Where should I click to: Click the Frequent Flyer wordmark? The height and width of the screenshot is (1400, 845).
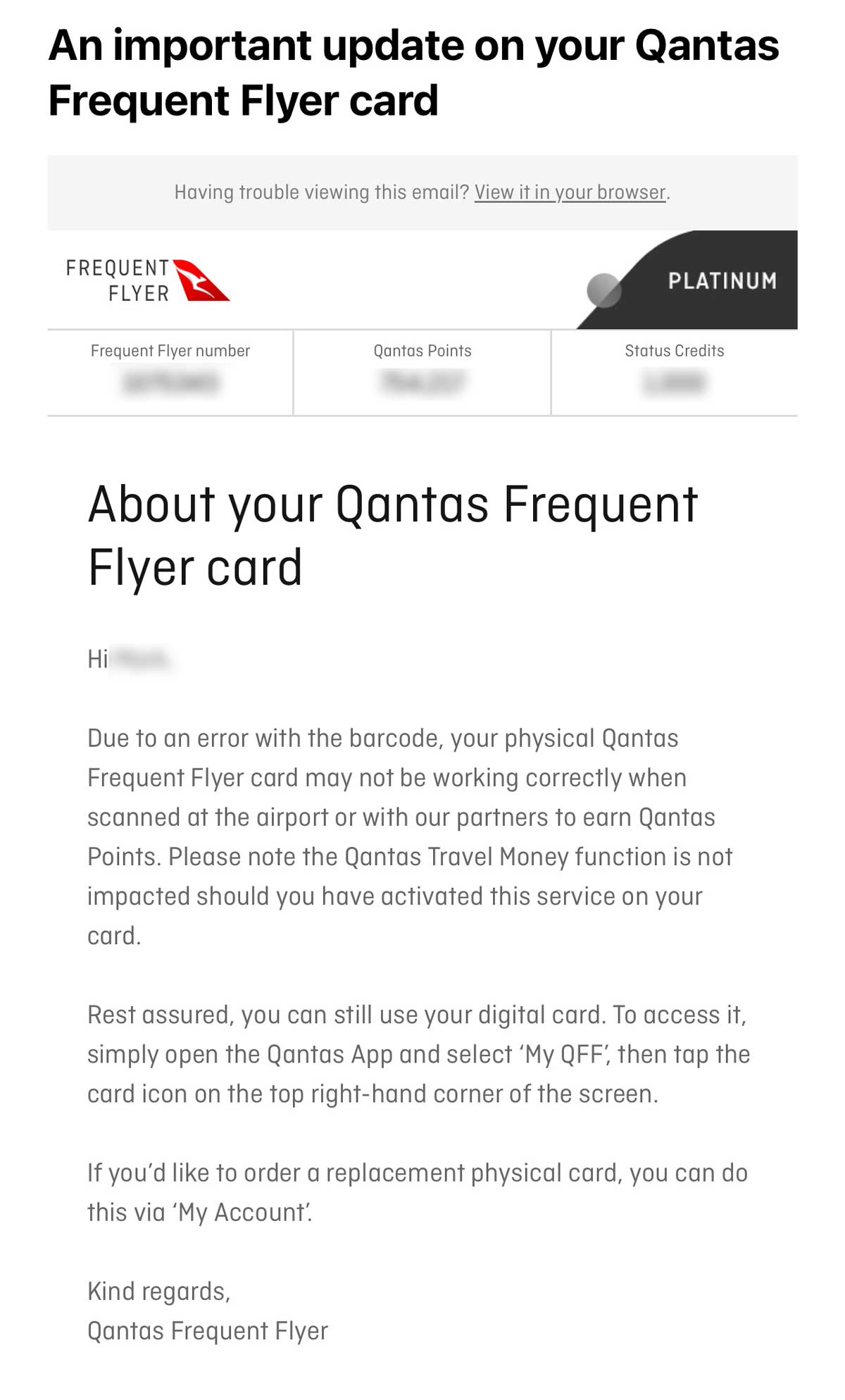(x=118, y=279)
